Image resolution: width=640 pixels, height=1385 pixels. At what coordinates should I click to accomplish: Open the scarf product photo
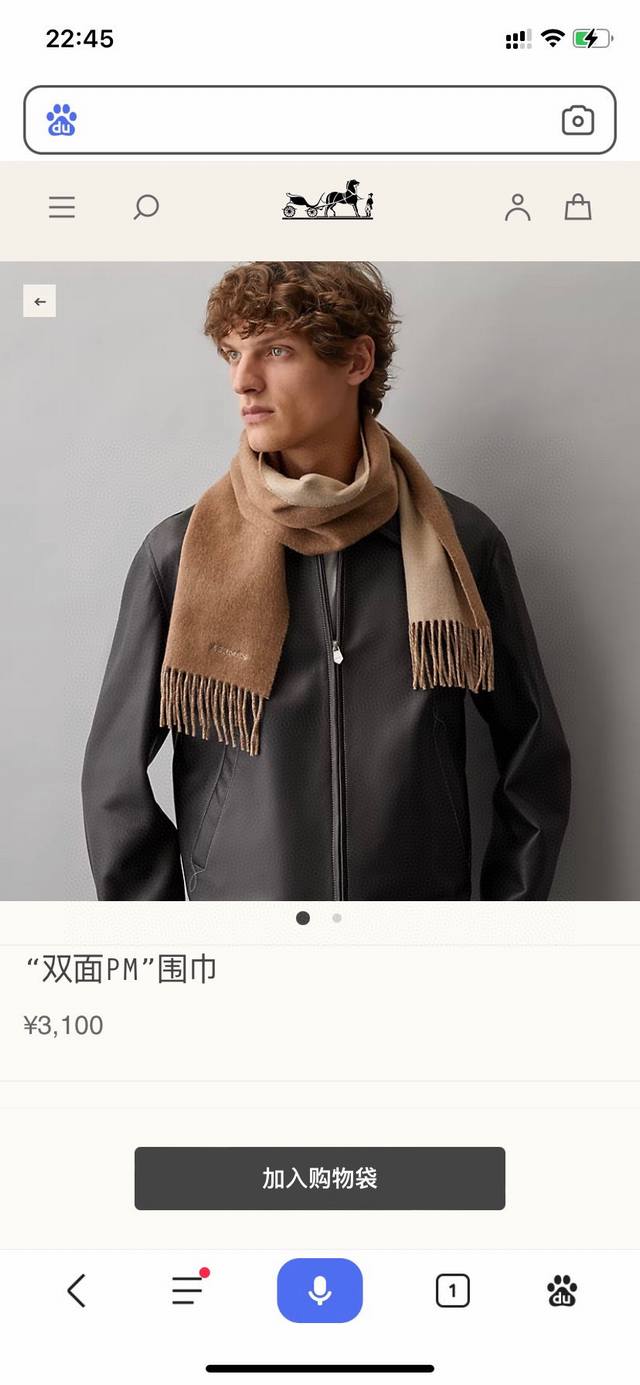tap(320, 580)
